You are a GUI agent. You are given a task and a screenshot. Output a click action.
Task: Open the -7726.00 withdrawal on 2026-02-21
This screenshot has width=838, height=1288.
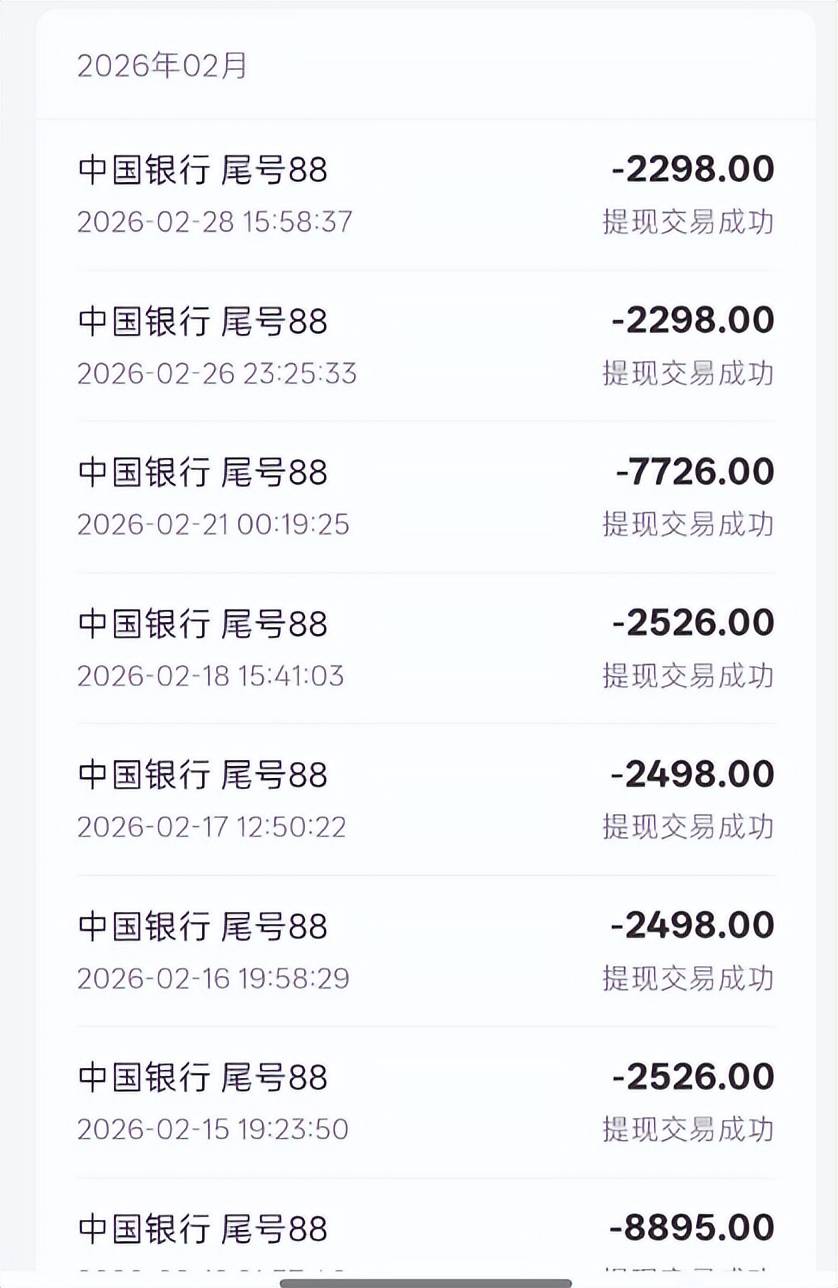(x=425, y=497)
